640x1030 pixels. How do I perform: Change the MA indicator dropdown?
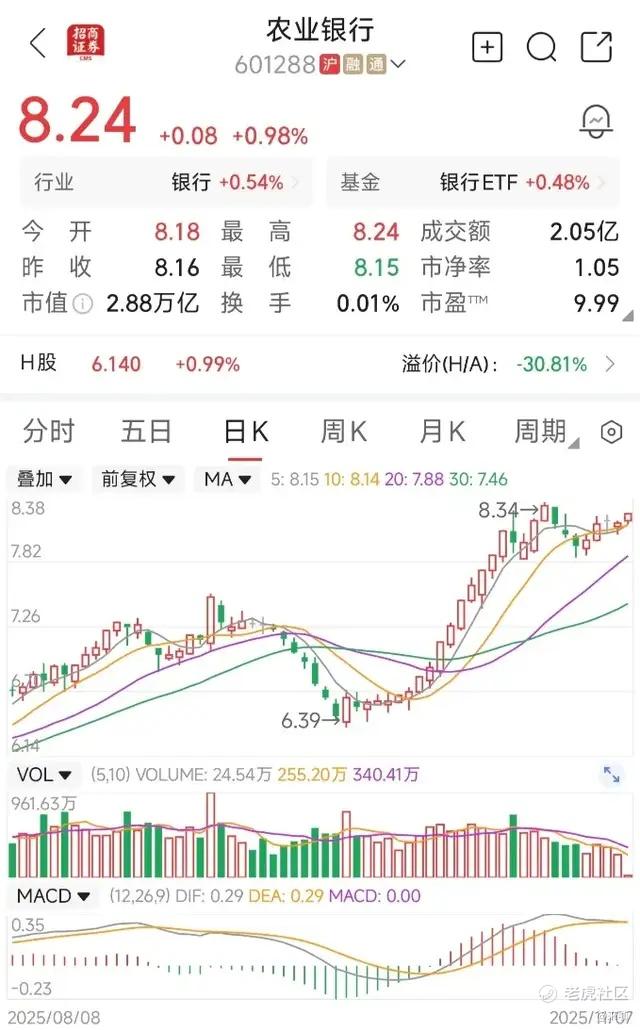226,480
